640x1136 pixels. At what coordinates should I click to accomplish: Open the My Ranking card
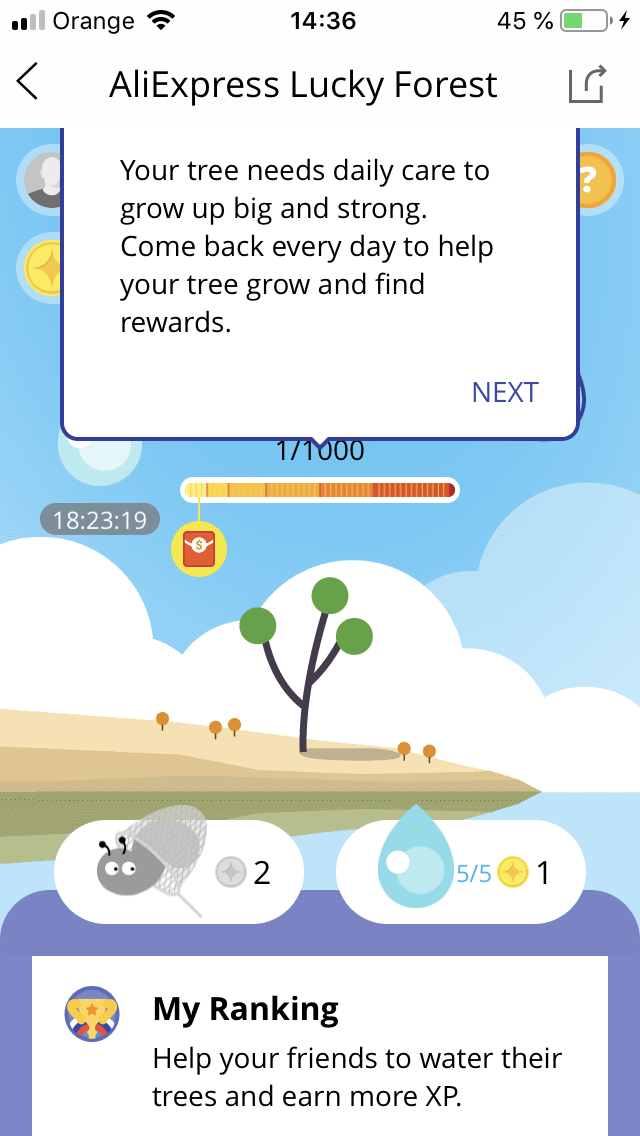(320, 1046)
